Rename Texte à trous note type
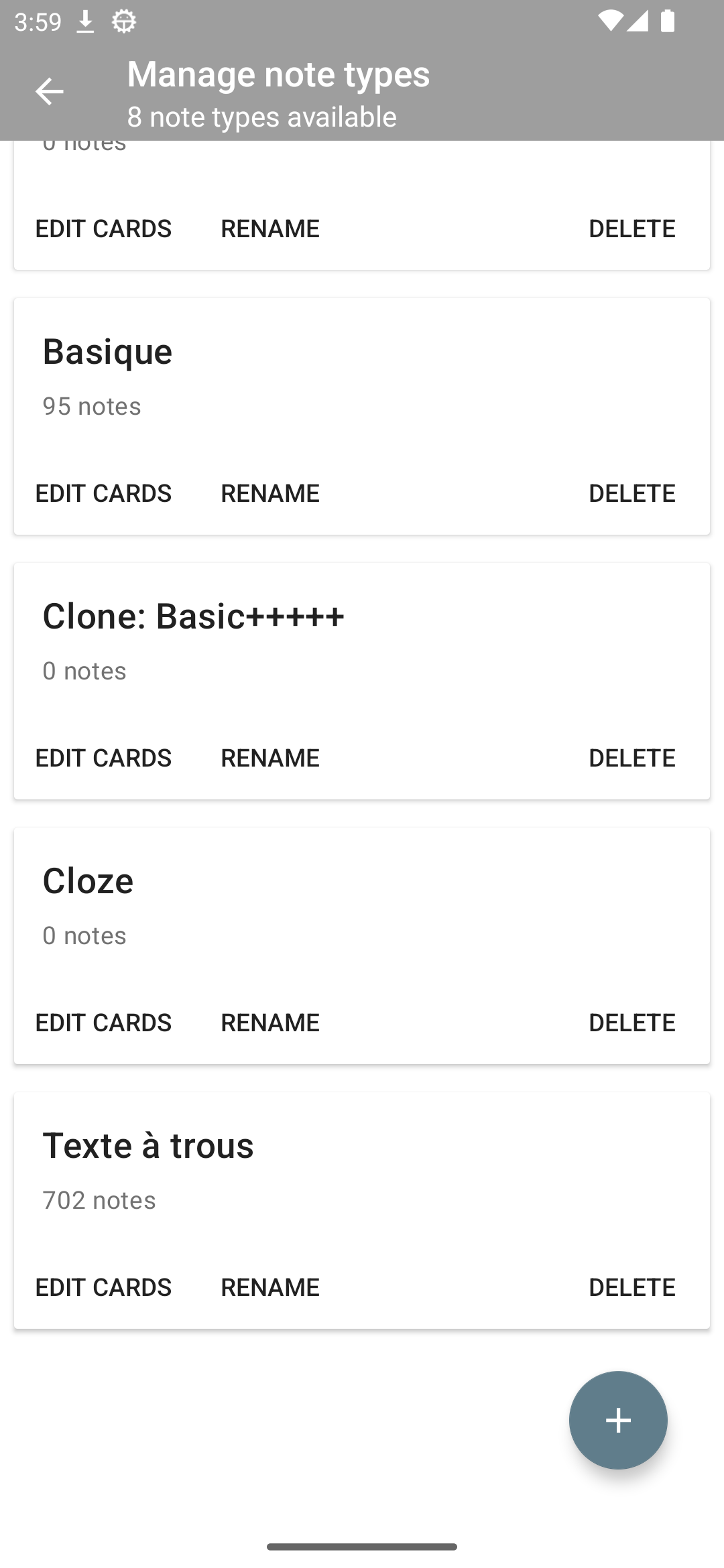 [x=269, y=1287]
